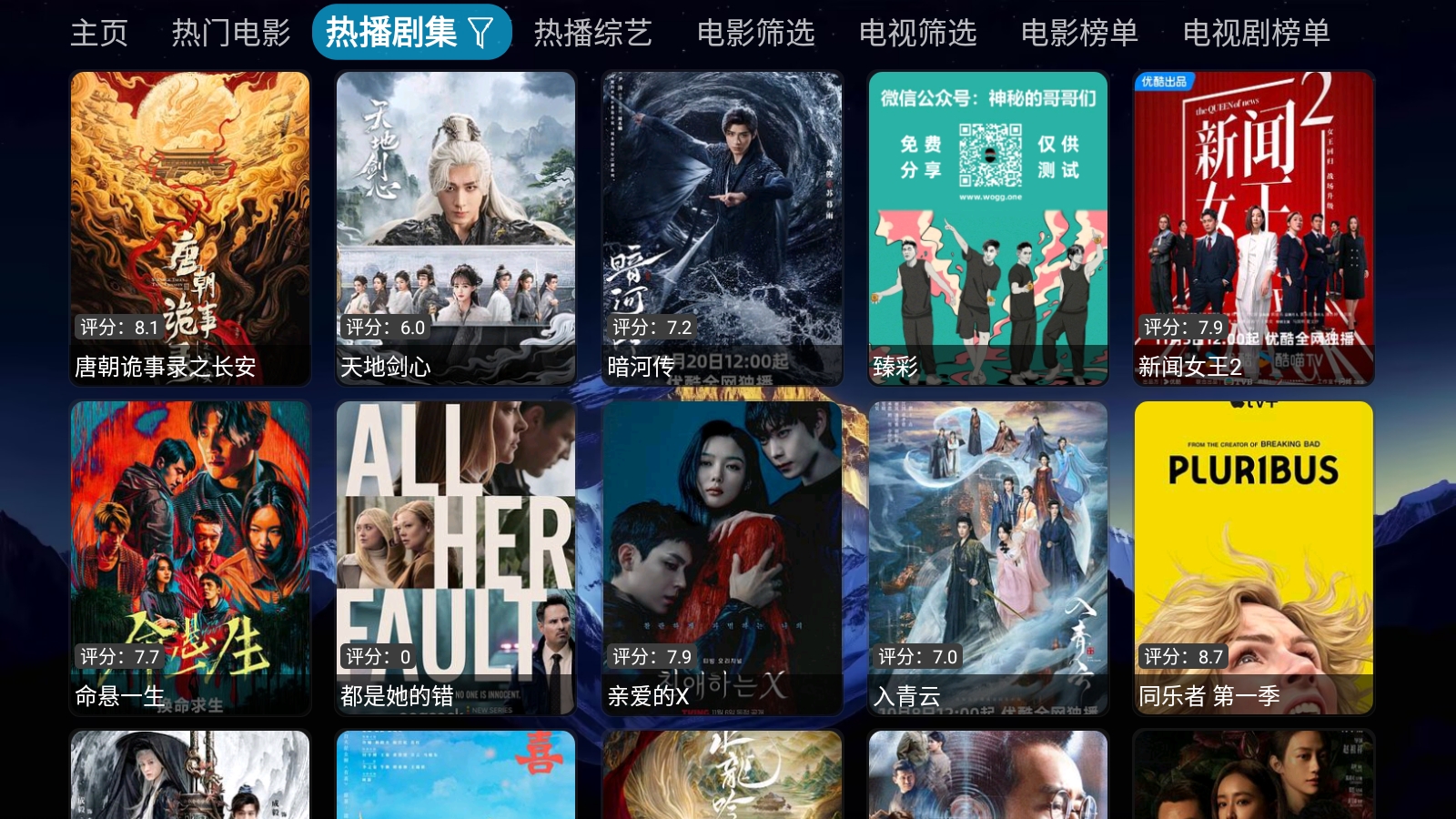Tap the 臻彩 card
The height and width of the screenshot is (819, 1456).
pyautogui.click(x=988, y=227)
